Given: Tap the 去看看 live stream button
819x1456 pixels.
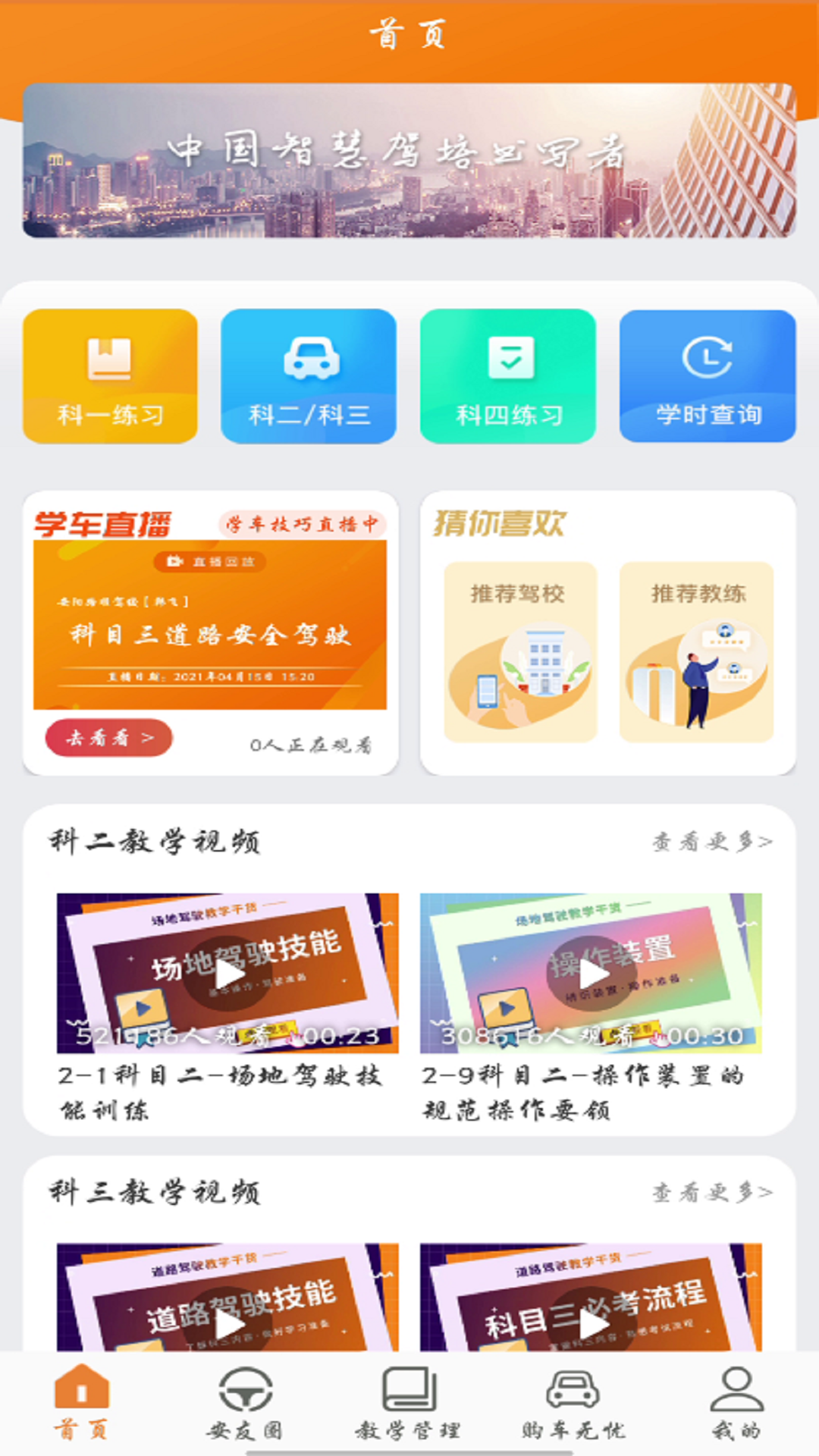Looking at the screenshot, I should coord(109,738).
